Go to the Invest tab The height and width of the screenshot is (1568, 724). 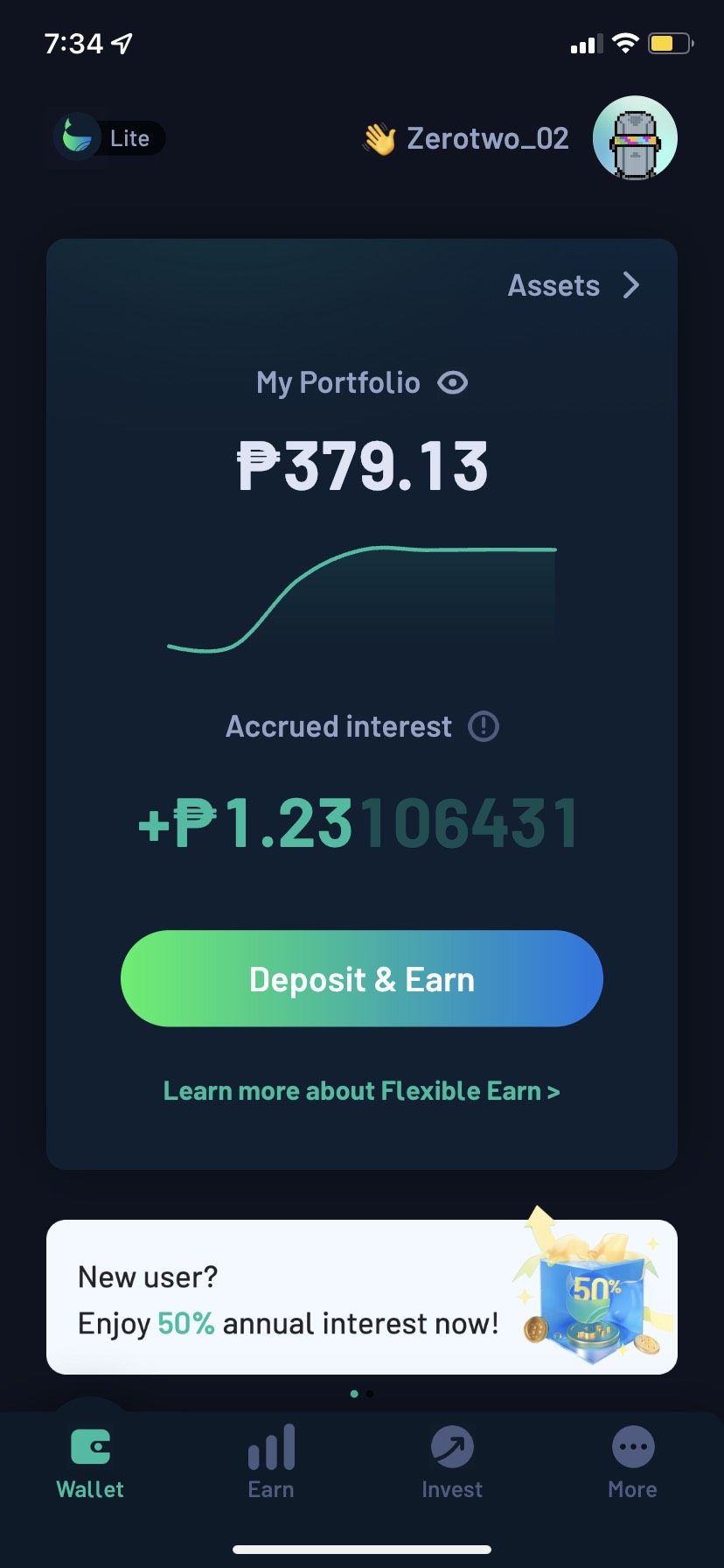[452, 1461]
